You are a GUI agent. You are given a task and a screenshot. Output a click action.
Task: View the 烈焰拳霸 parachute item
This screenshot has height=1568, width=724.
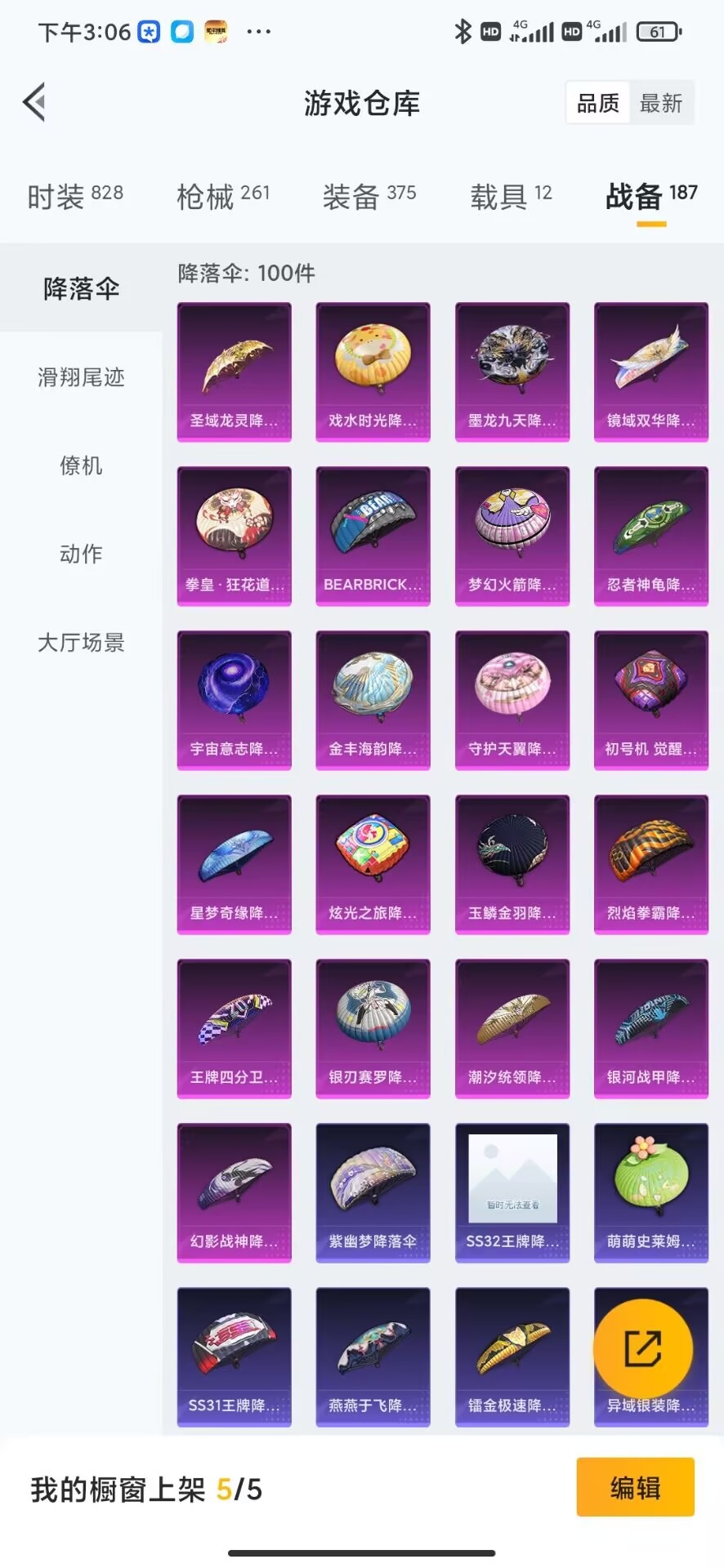coord(651,865)
